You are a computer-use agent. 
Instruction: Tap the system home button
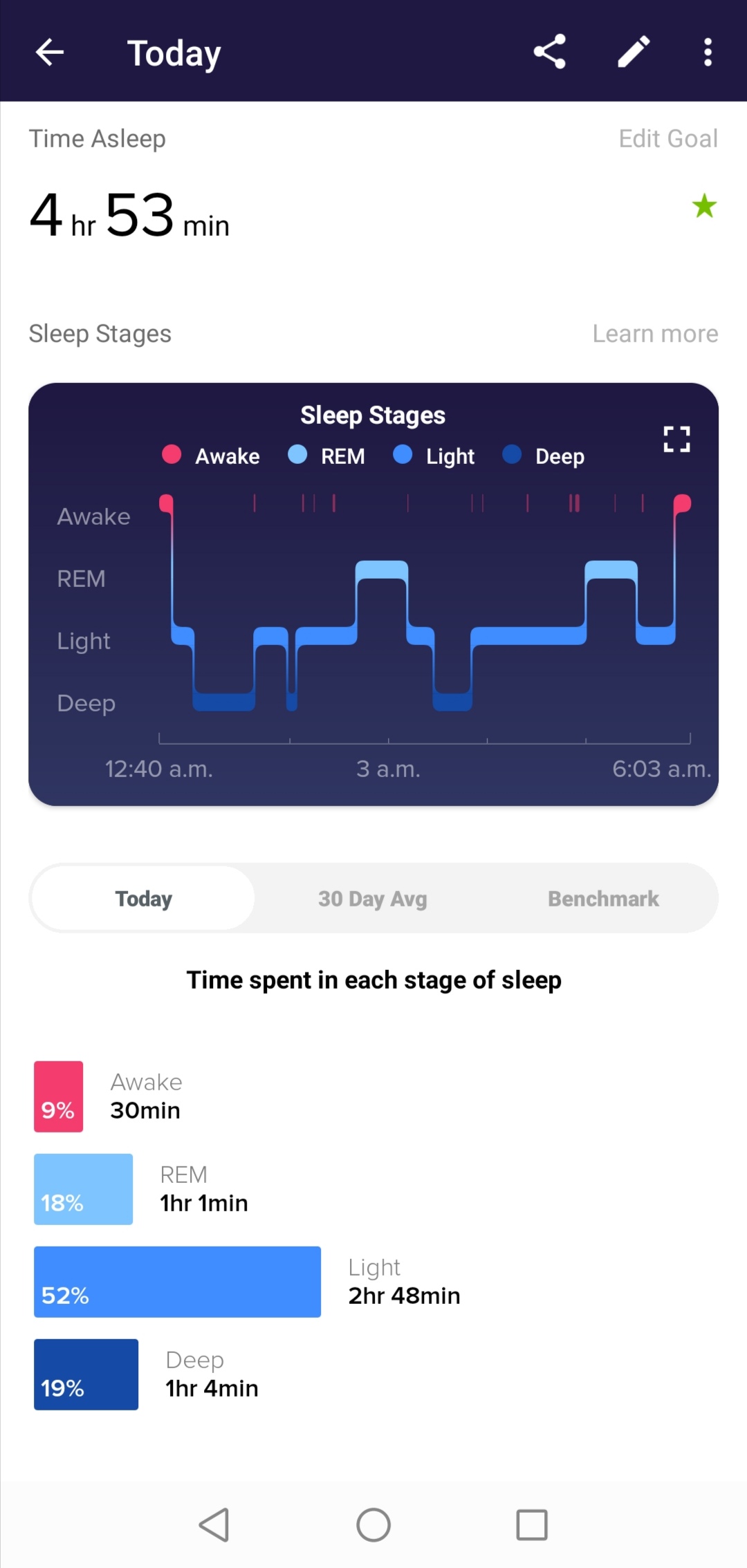click(x=373, y=1525)
